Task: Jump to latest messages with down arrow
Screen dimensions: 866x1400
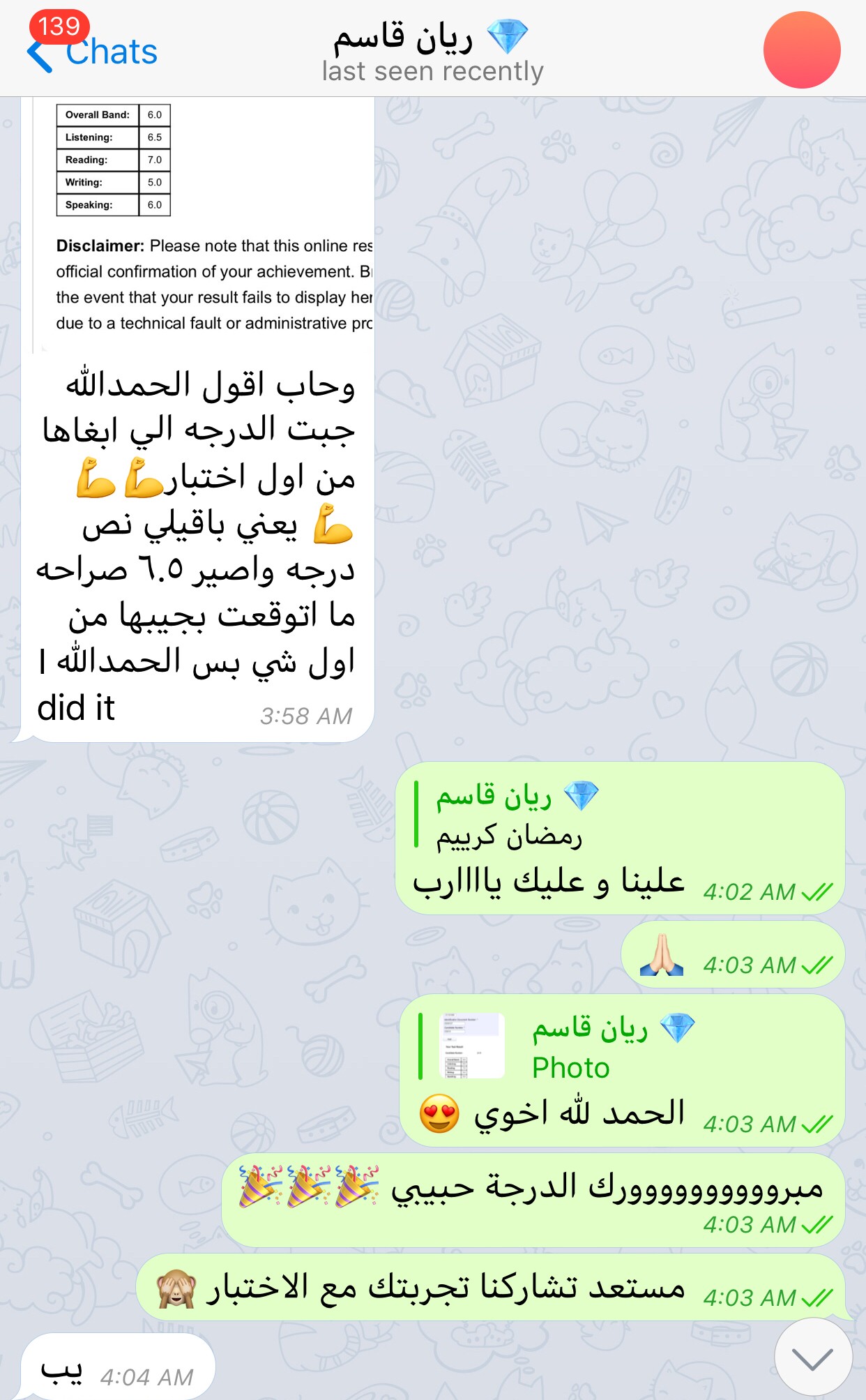Action: (x=812, y=1358)
